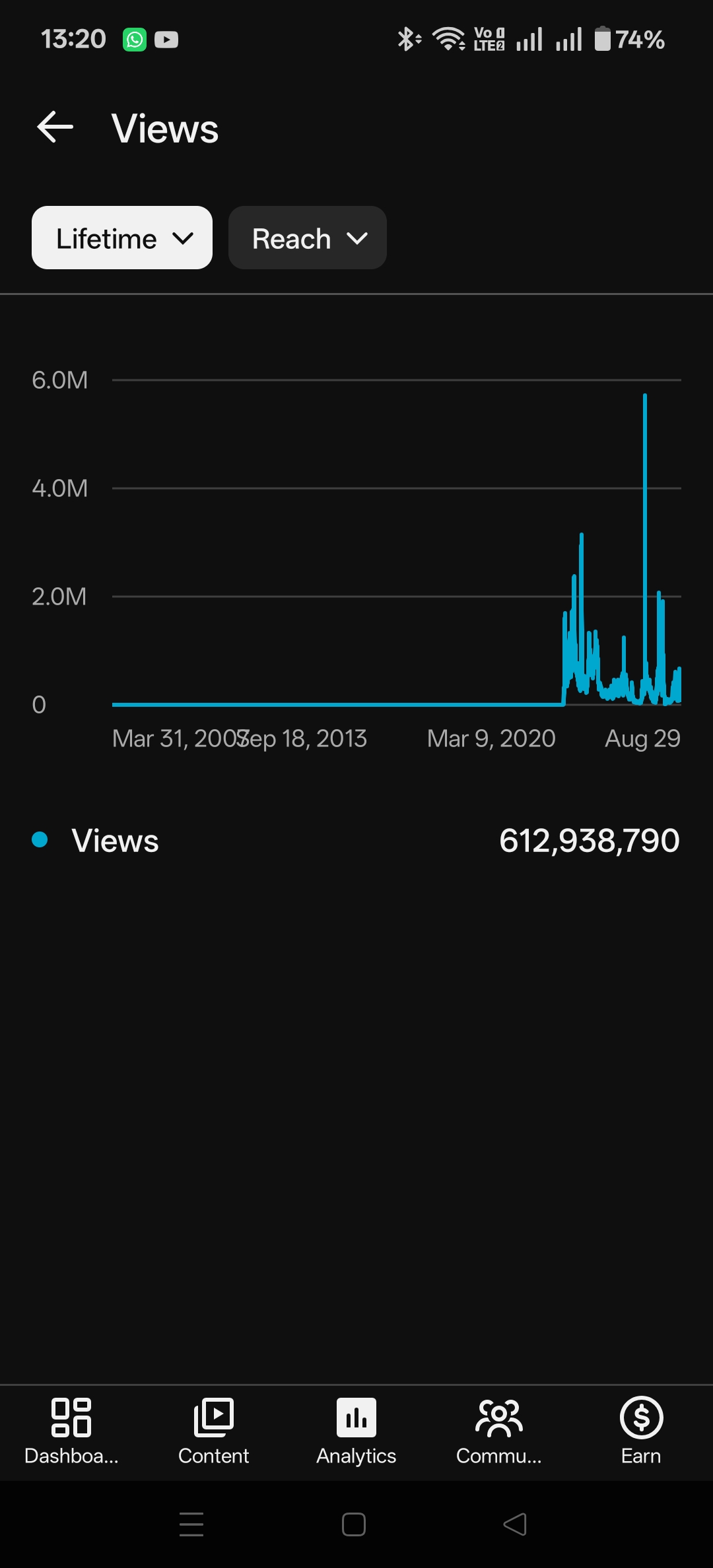Open the Lifetime date range dropdown
Image resolution: width=713 pixels, height=1568 pixels.
[122, 238]
